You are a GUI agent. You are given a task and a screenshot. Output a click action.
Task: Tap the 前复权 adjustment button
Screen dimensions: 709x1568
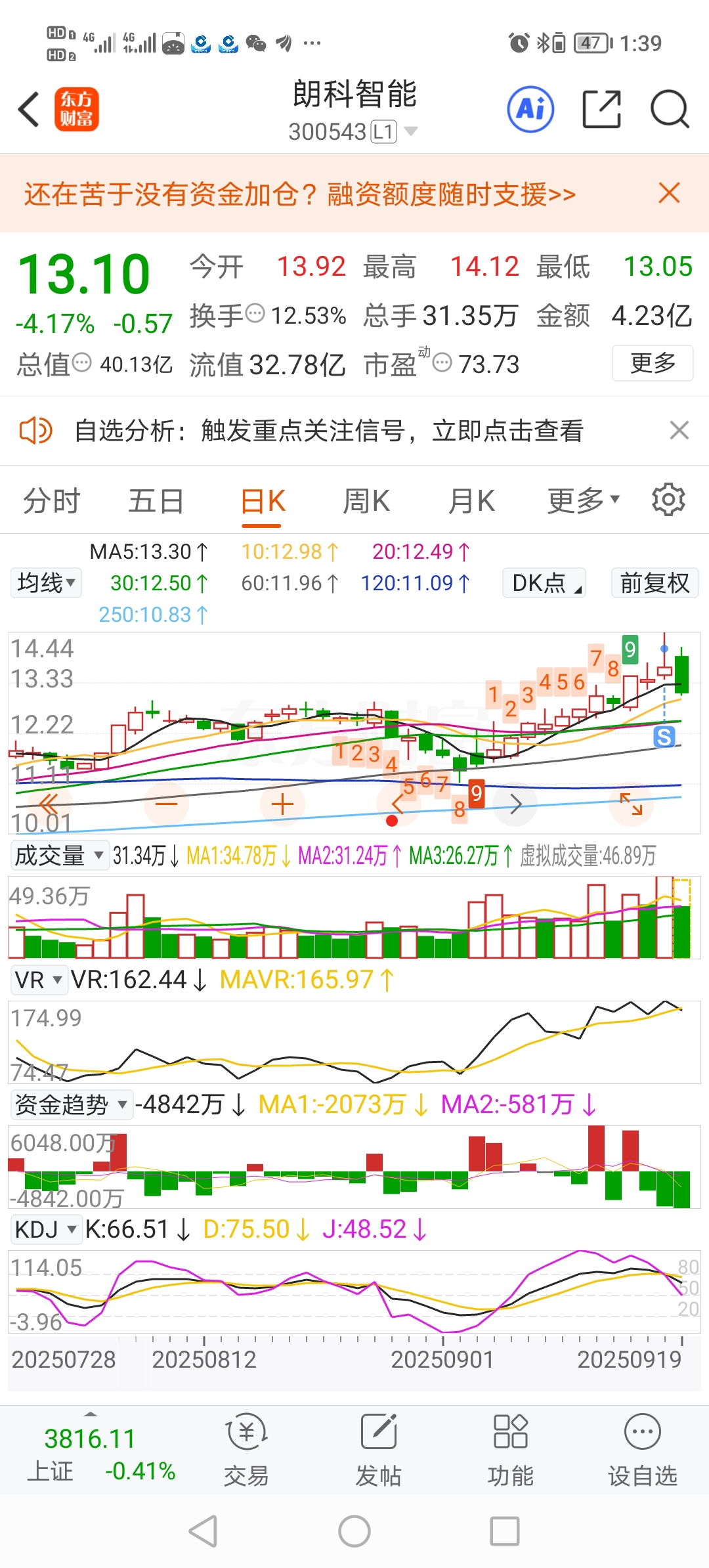coord(655,582)
